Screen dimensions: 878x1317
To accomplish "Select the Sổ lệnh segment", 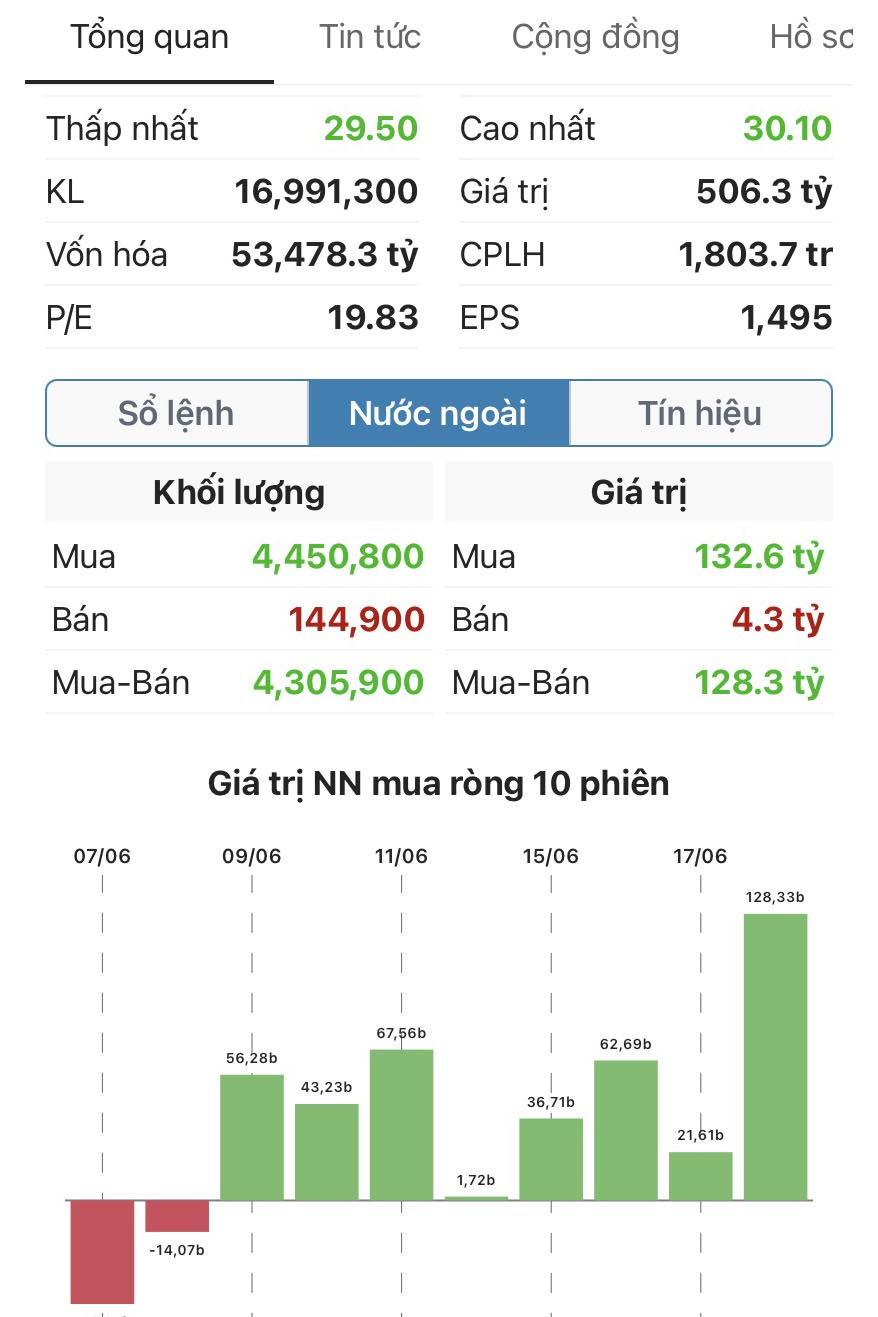I will (x=176, y=413).
